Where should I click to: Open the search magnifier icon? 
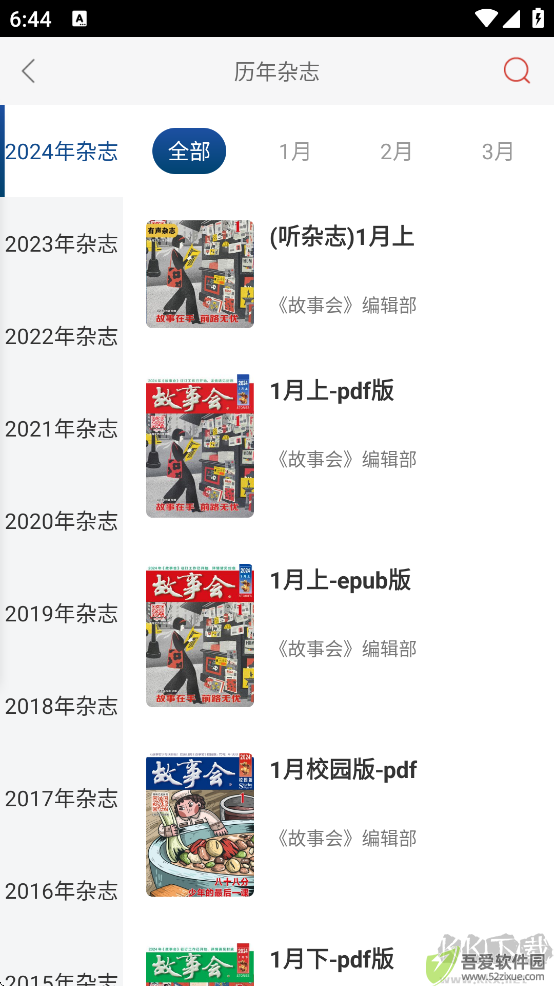pyautogui.click(x=517, y=70)
